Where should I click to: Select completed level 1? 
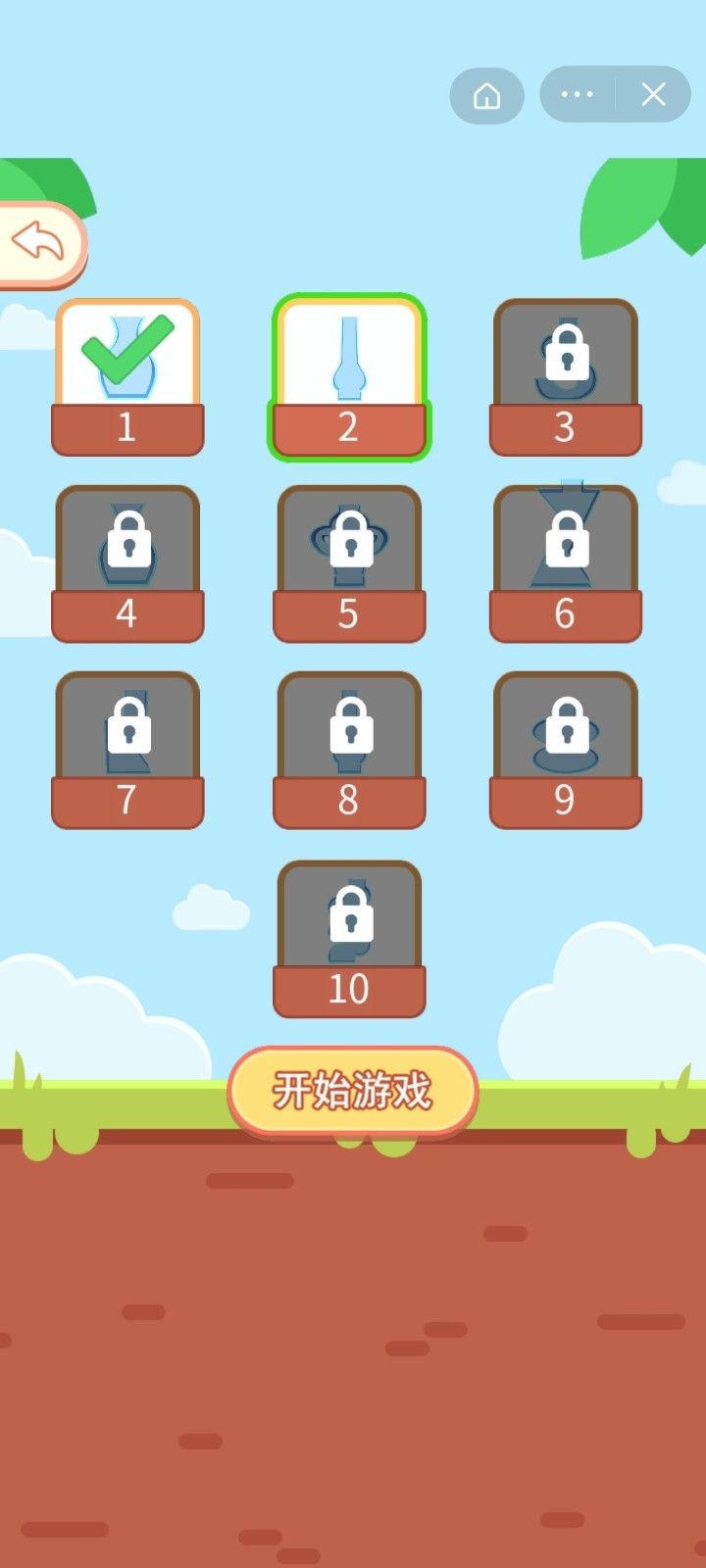pos(127,376)
